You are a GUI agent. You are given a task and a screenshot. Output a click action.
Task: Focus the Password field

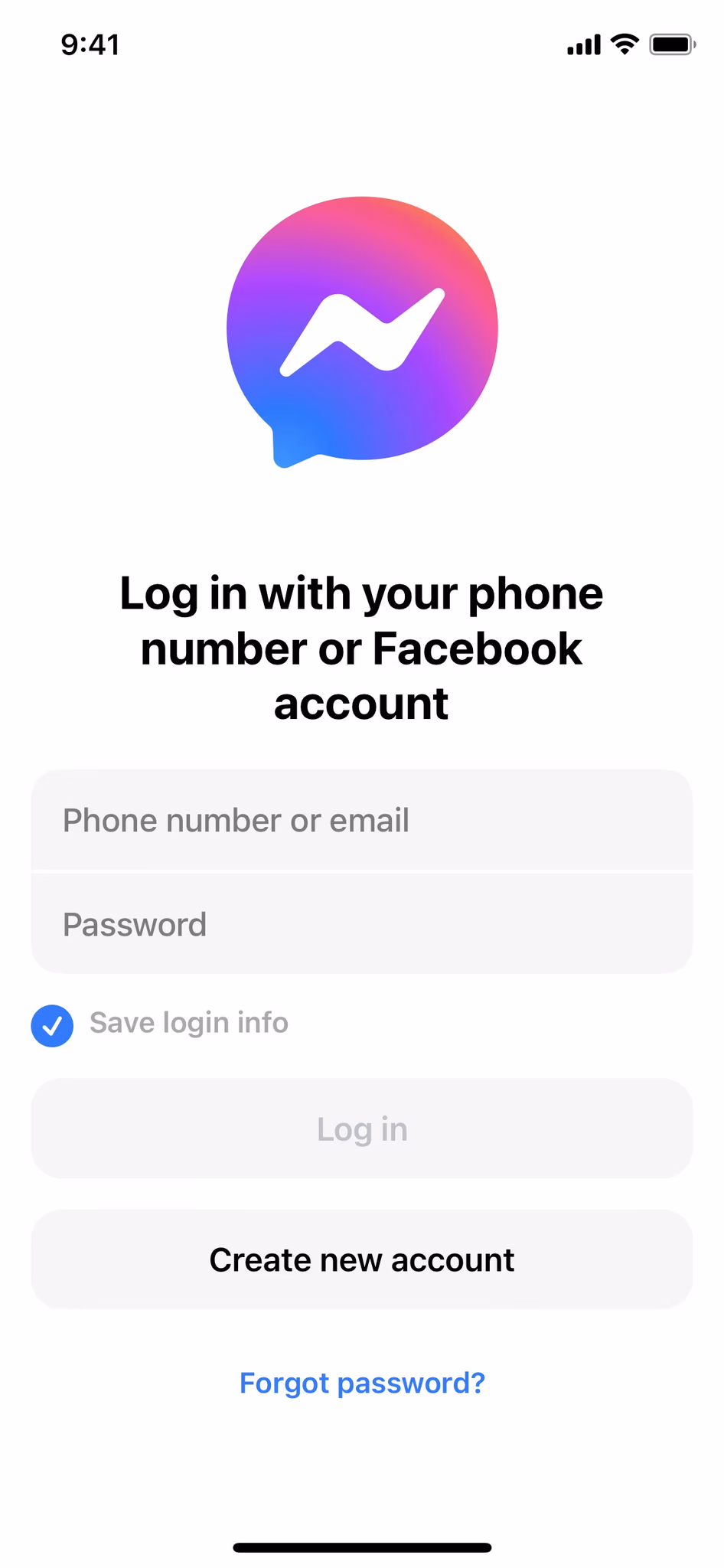(x=362, y=924)
